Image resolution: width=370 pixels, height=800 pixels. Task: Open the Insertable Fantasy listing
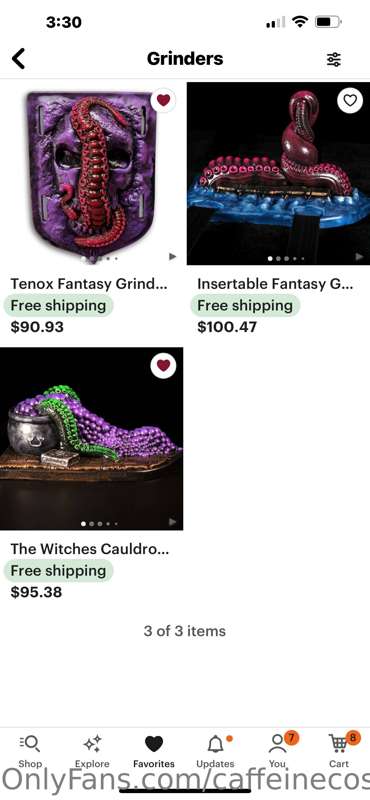[x=278, y=173]
